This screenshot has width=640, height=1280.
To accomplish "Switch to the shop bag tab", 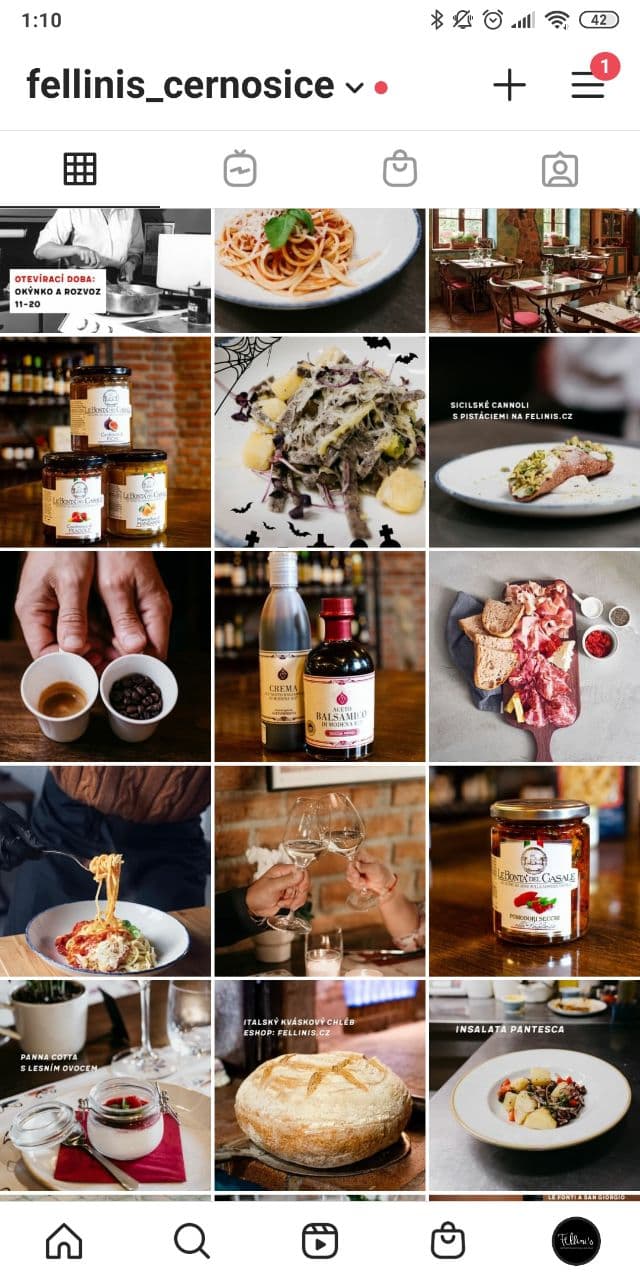I will (x=400, y=169).
